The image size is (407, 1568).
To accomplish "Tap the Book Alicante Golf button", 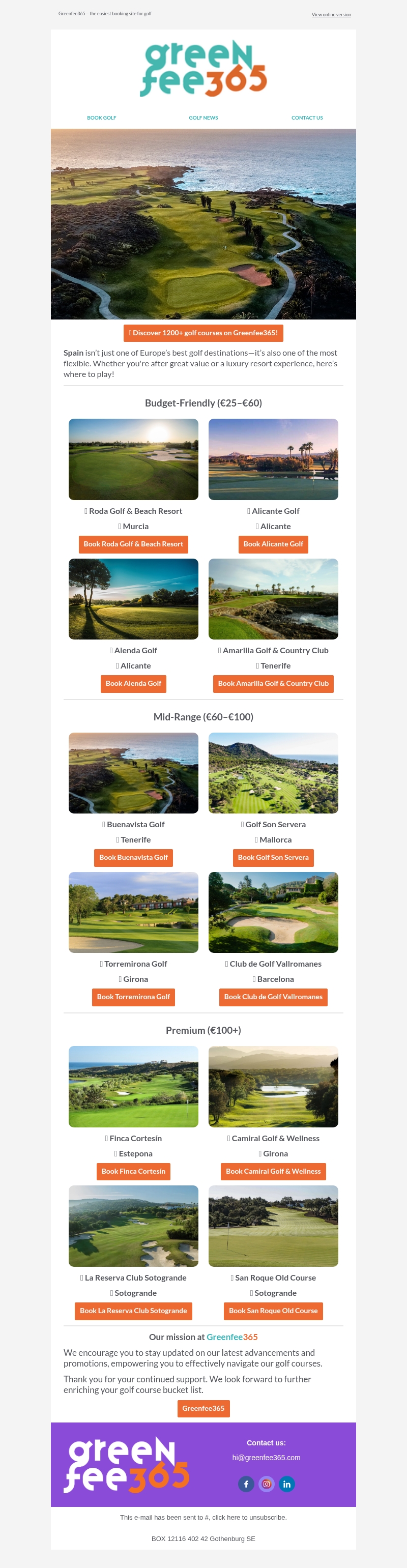I will point(273,544).
